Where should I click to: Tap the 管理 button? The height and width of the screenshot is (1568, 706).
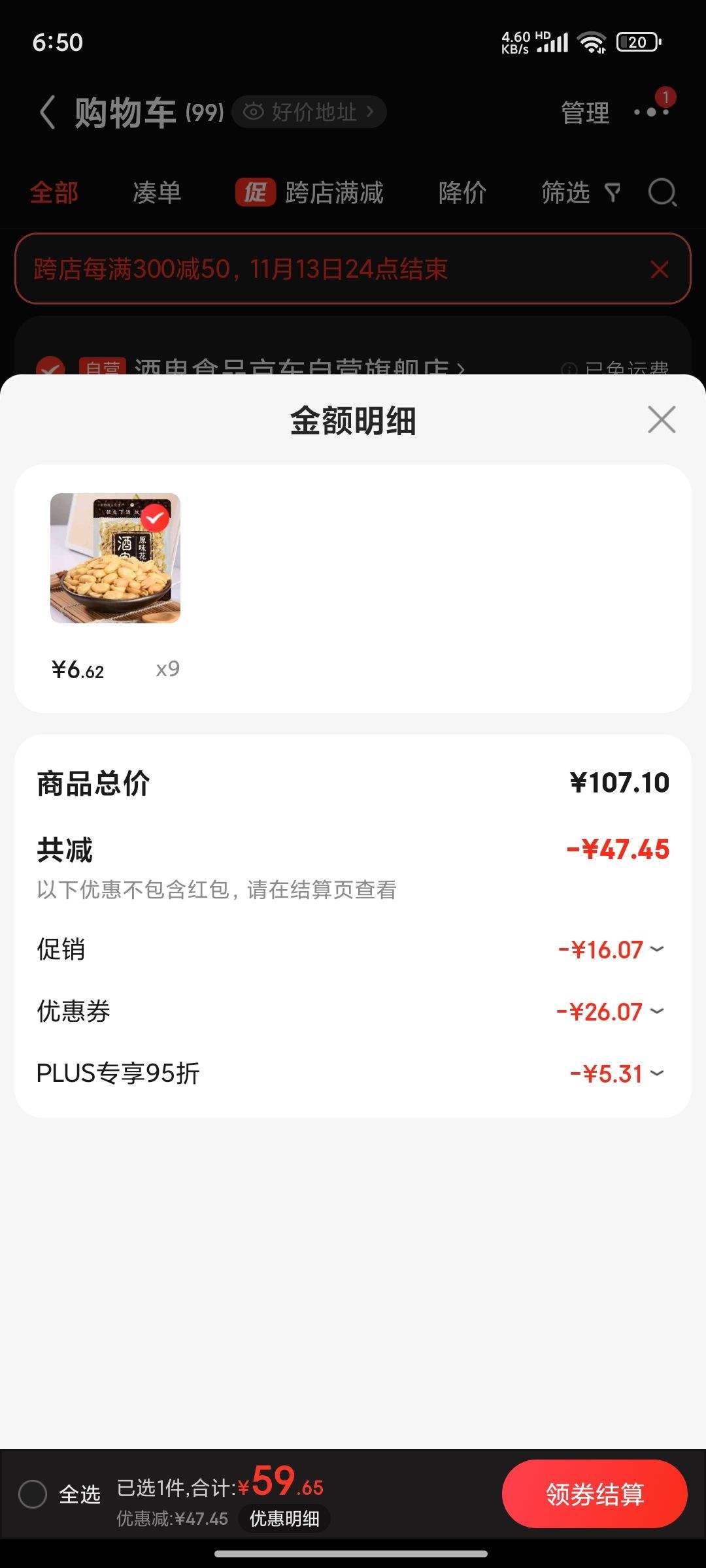[584, 112]
